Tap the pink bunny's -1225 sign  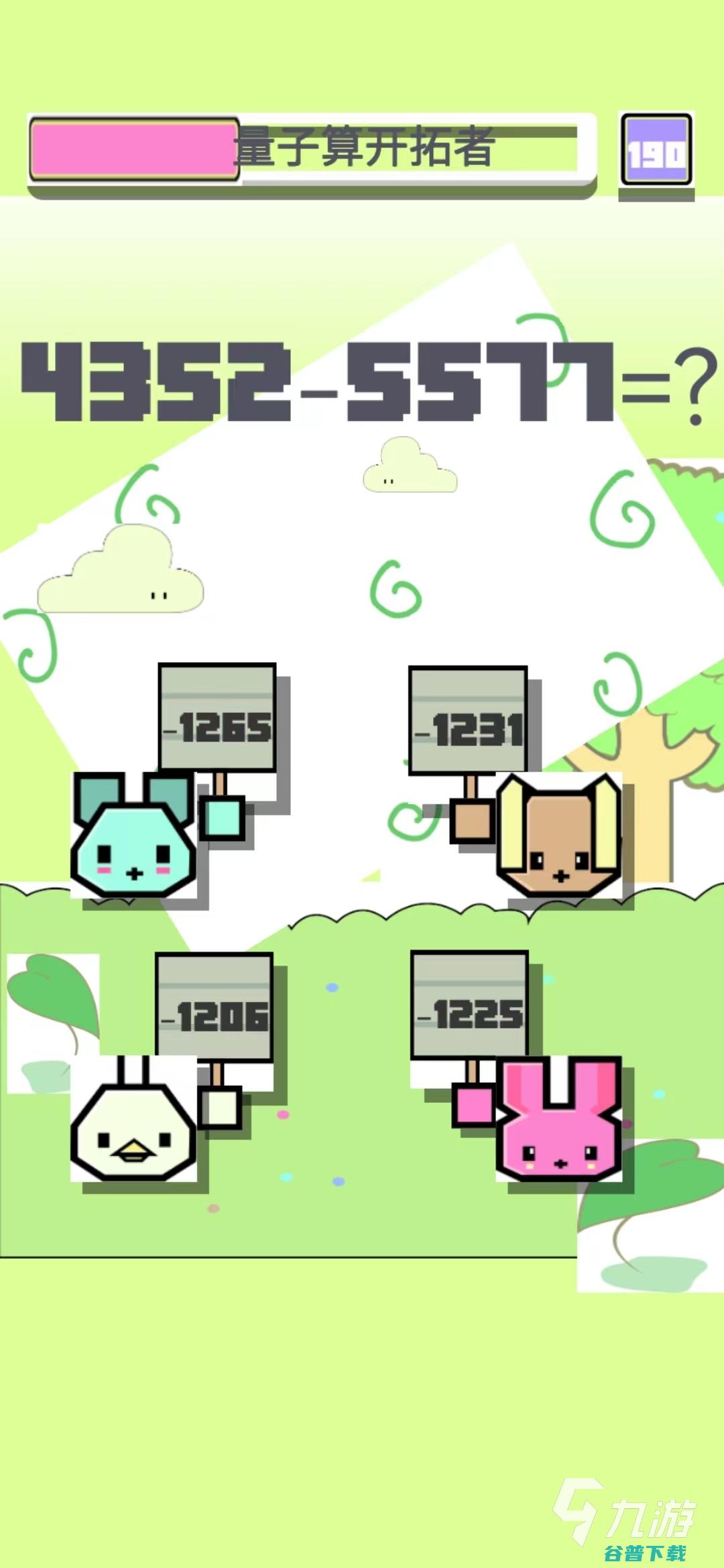point(469,1005)
